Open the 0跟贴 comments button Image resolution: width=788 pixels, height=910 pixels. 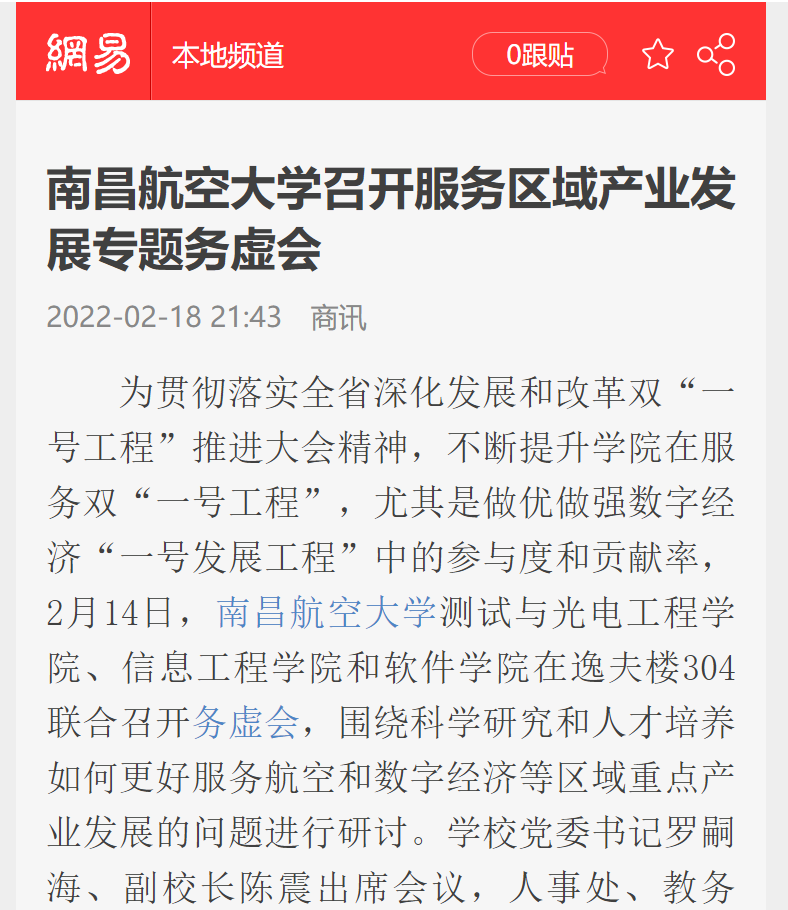click(x=540, y=55)
